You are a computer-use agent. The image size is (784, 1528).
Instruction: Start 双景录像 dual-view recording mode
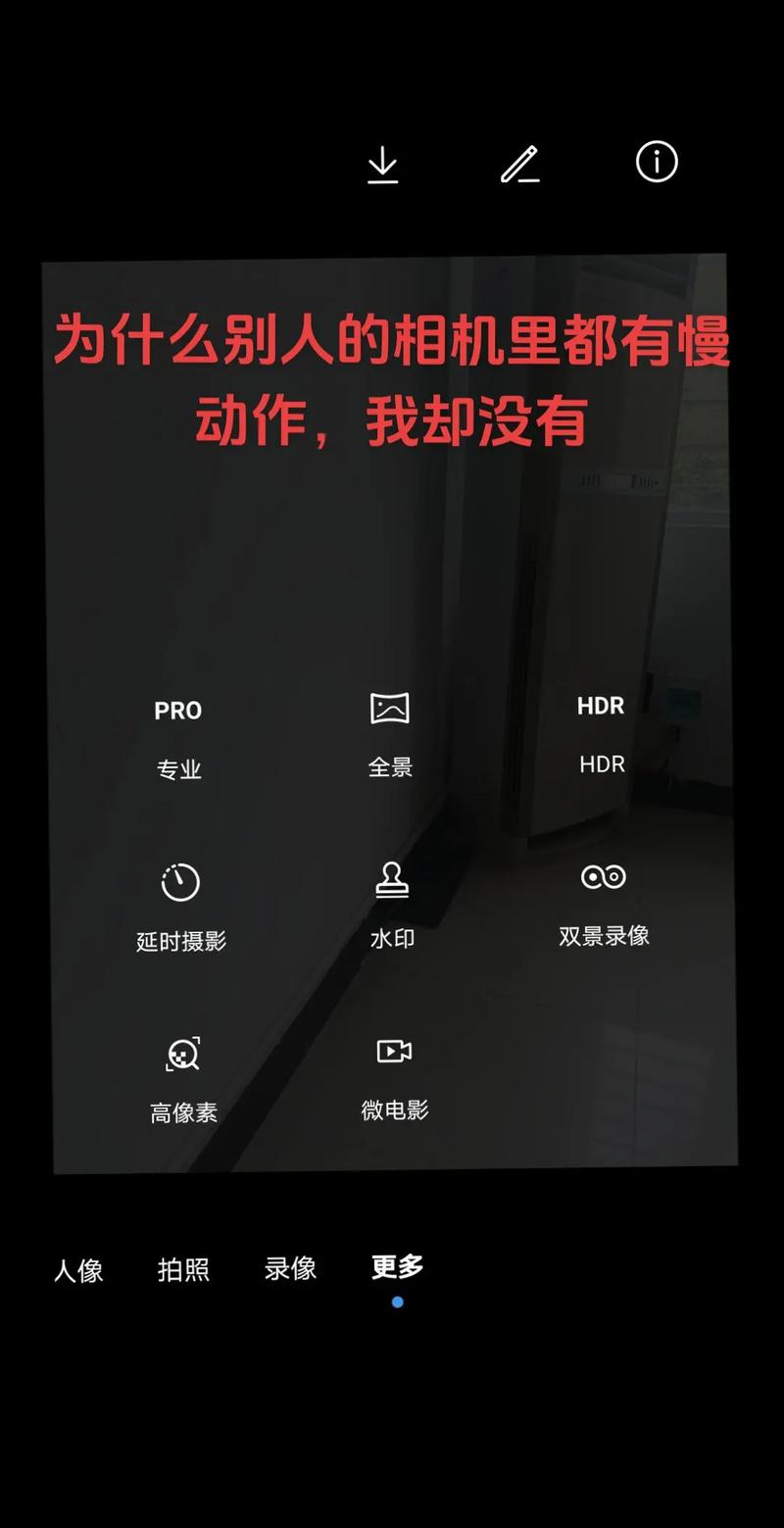(x=602, y=904)
